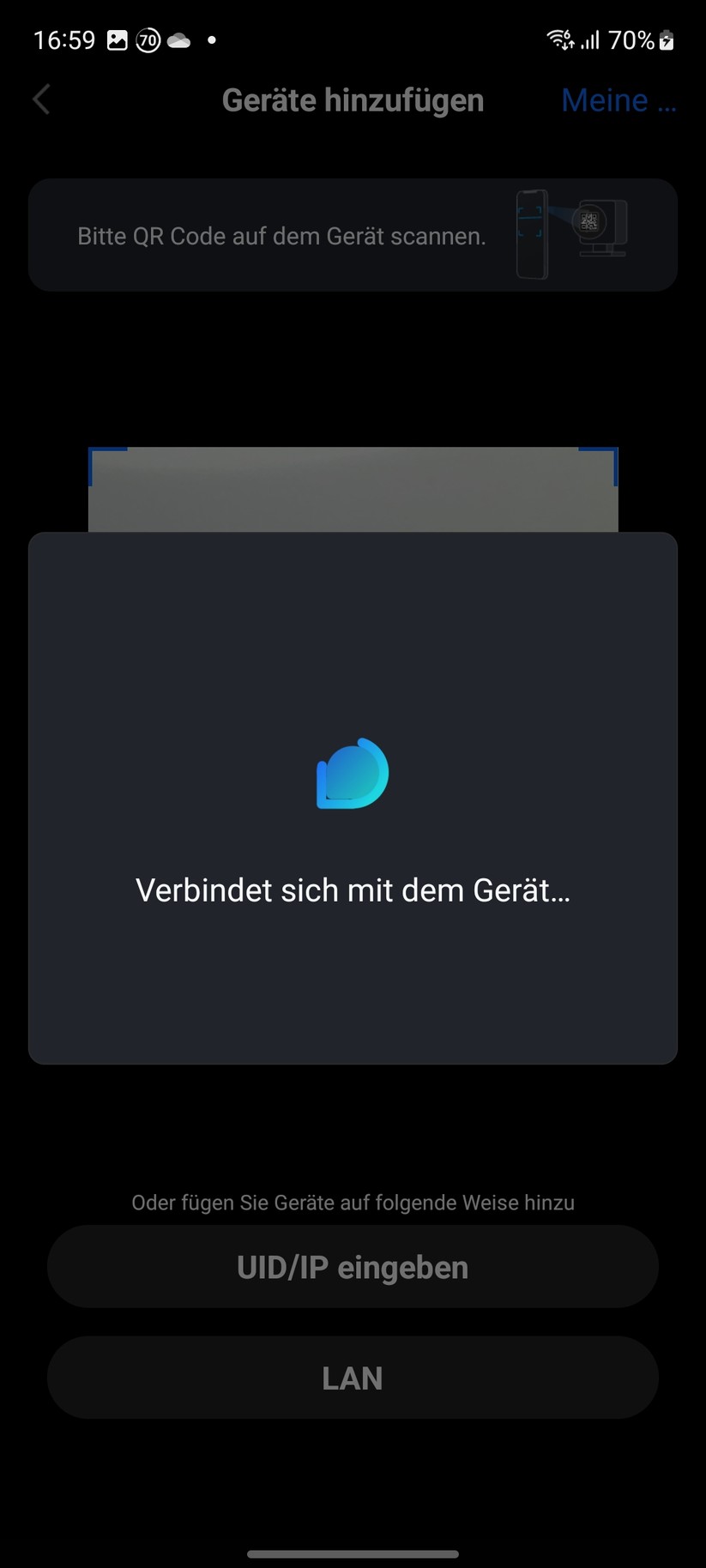
Task: Tap the clock showing 16:59
Action: pyautogui.click(x=63, y=39)
